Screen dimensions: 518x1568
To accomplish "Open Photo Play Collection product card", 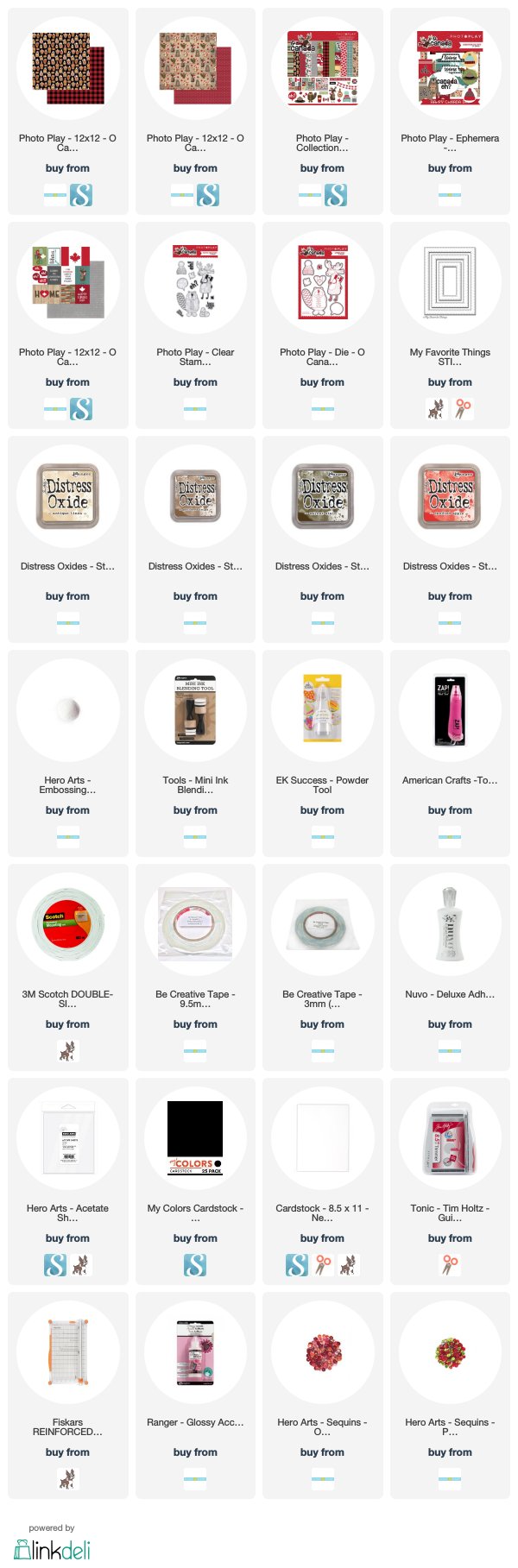I will 323,68.
